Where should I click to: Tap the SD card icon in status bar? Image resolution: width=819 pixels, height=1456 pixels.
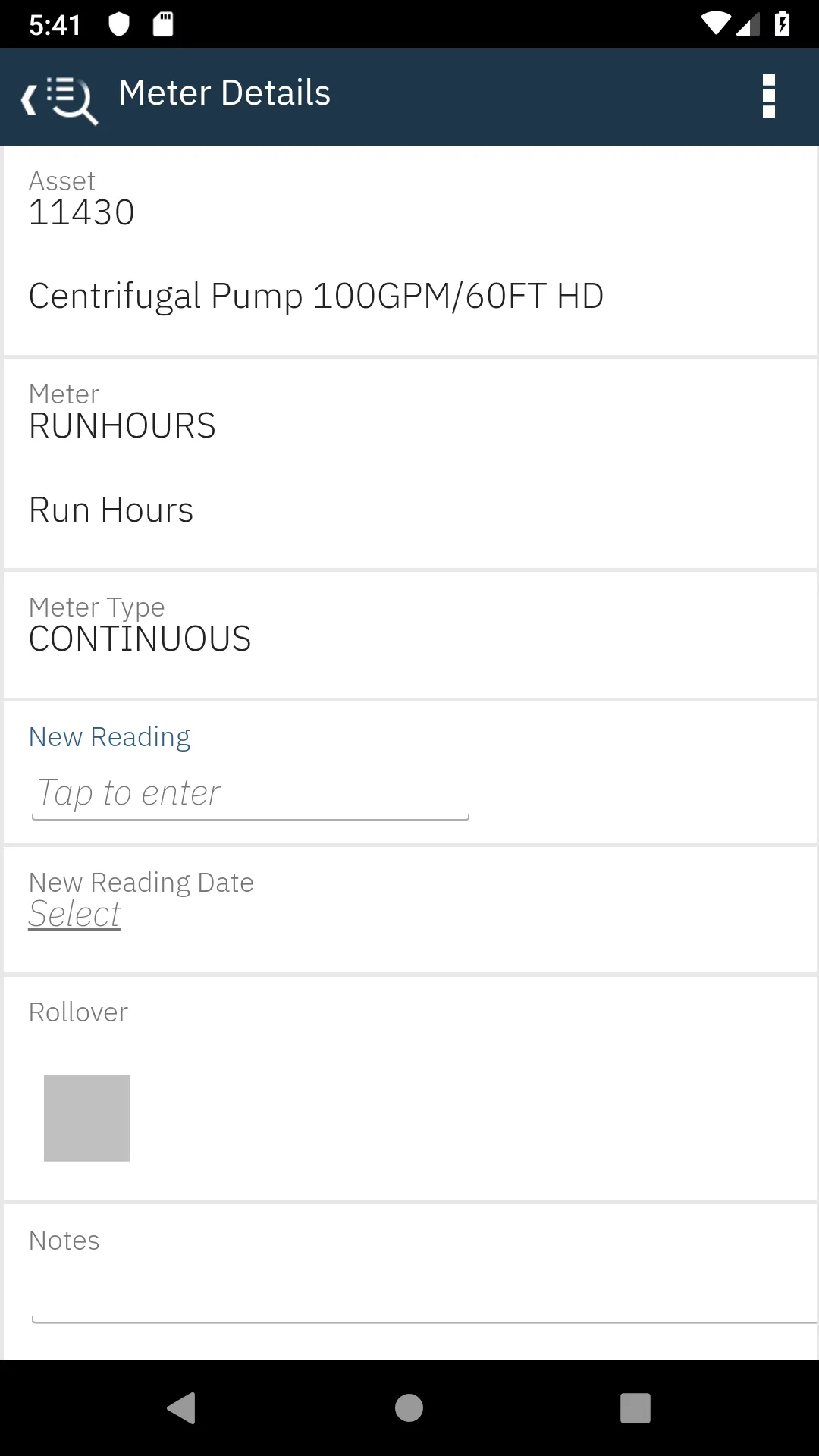pos(162,24)
